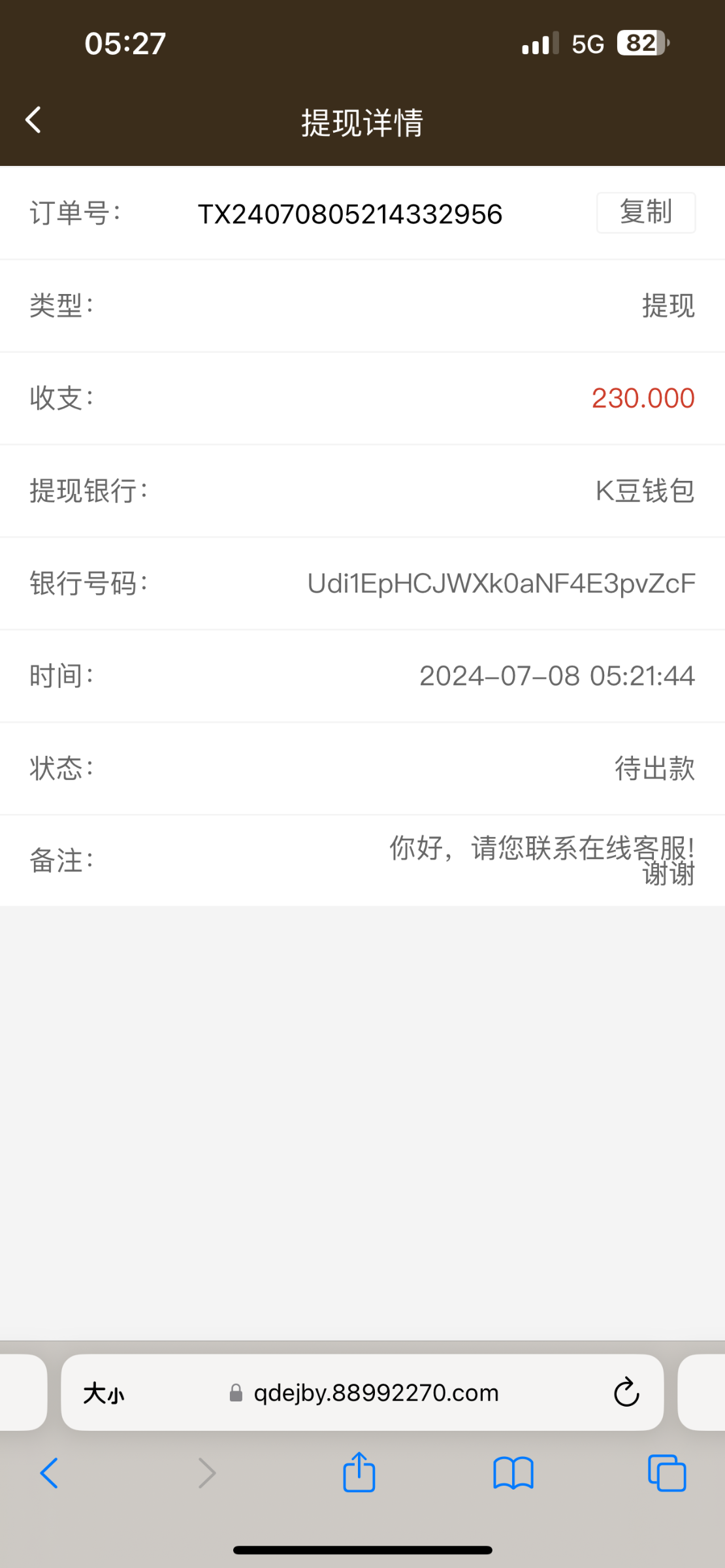
Task: Show all open Safari tabs
Action: [x=667, y=1473]
